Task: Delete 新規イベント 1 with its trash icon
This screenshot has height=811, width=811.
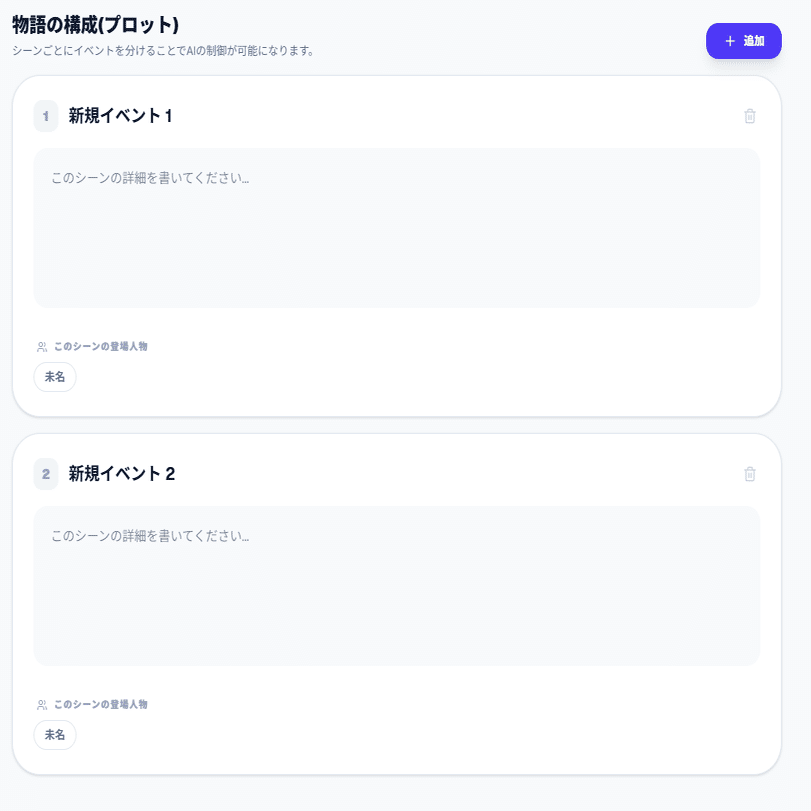Action: point(750,116)
